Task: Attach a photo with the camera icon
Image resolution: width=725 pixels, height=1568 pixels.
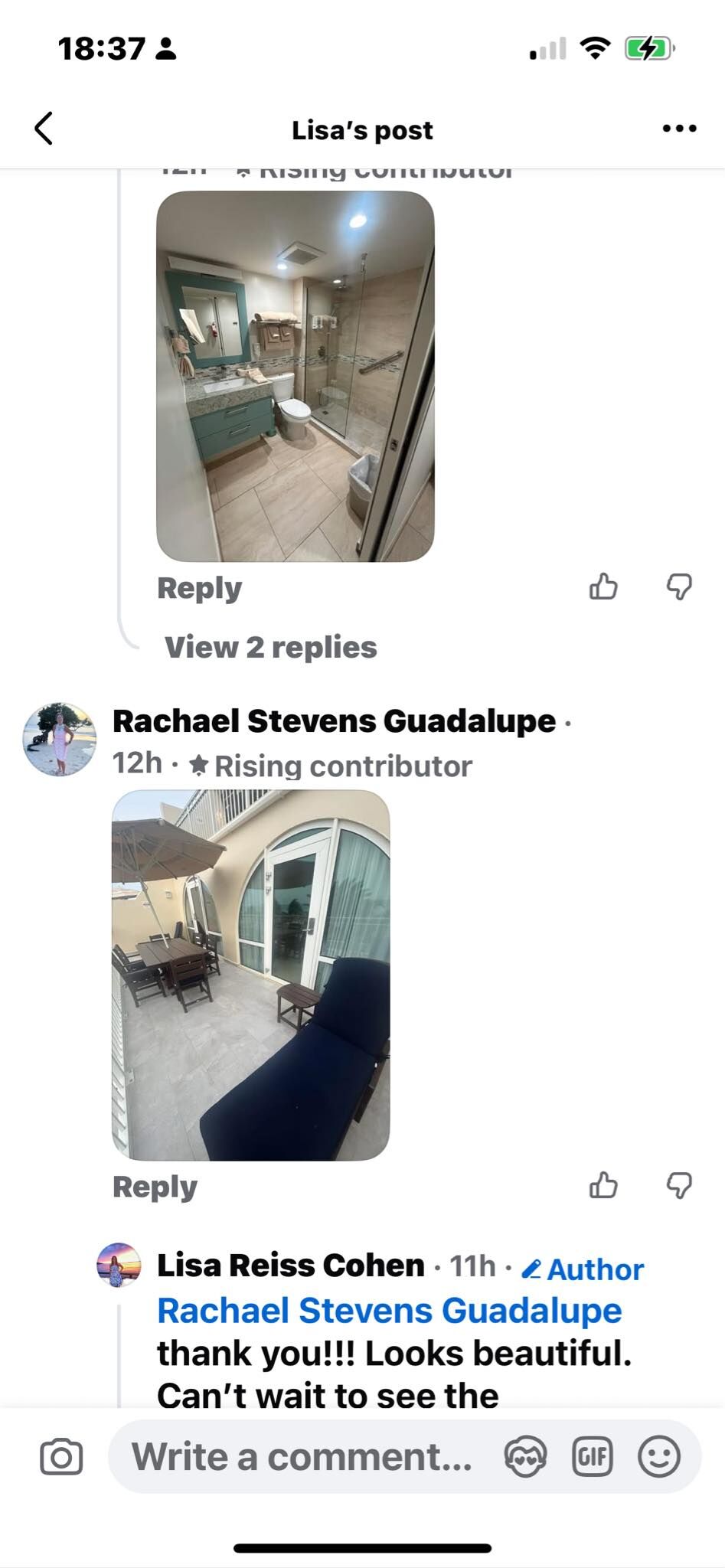Action: 61,1456
